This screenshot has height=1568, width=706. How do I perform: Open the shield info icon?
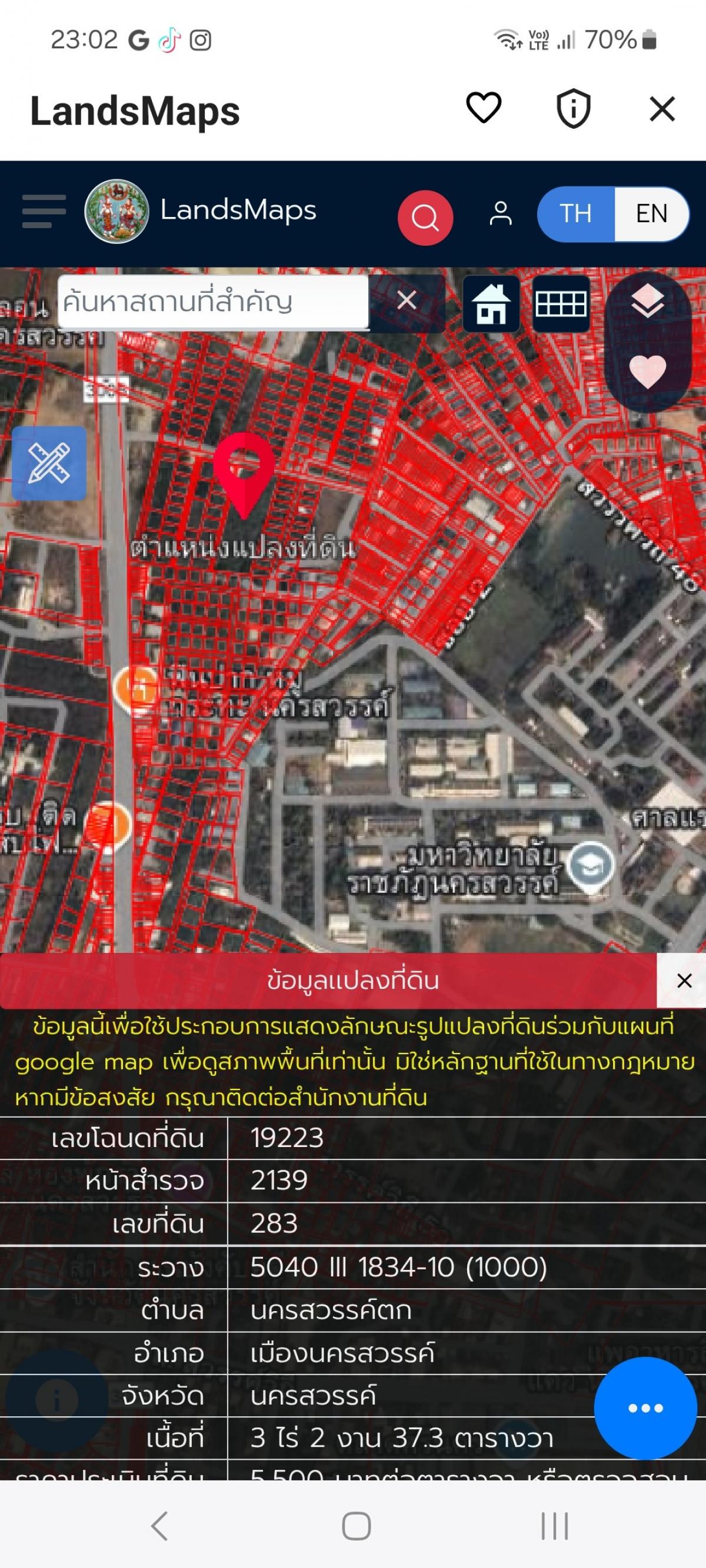(x=573, y=109)
